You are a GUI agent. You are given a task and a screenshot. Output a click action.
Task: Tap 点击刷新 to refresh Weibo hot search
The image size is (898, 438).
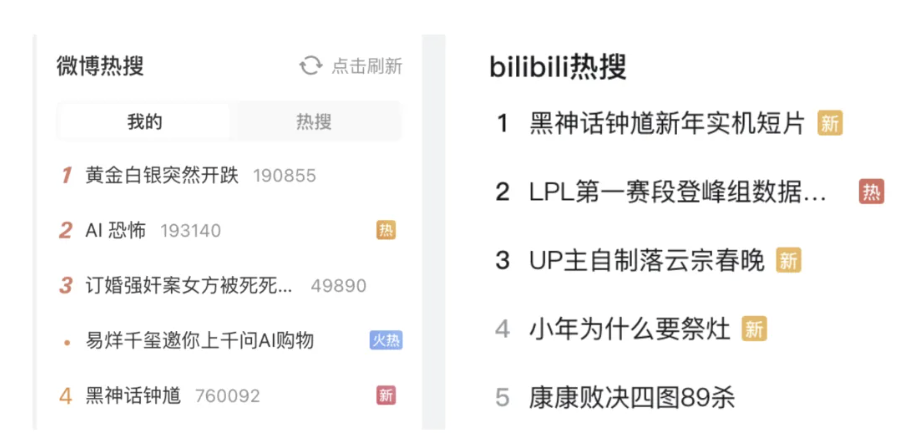(x=352, y=67)
